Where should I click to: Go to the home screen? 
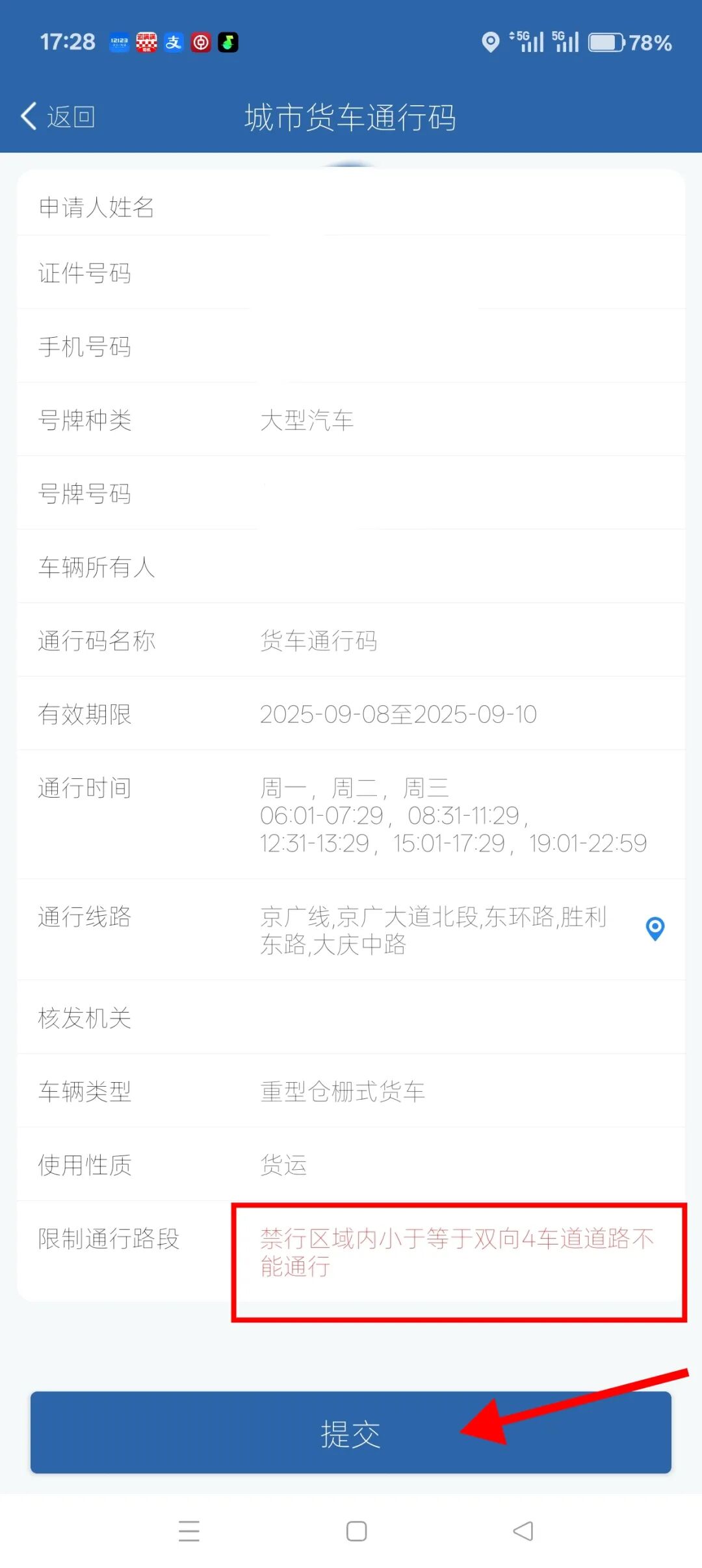[356, 1531]
